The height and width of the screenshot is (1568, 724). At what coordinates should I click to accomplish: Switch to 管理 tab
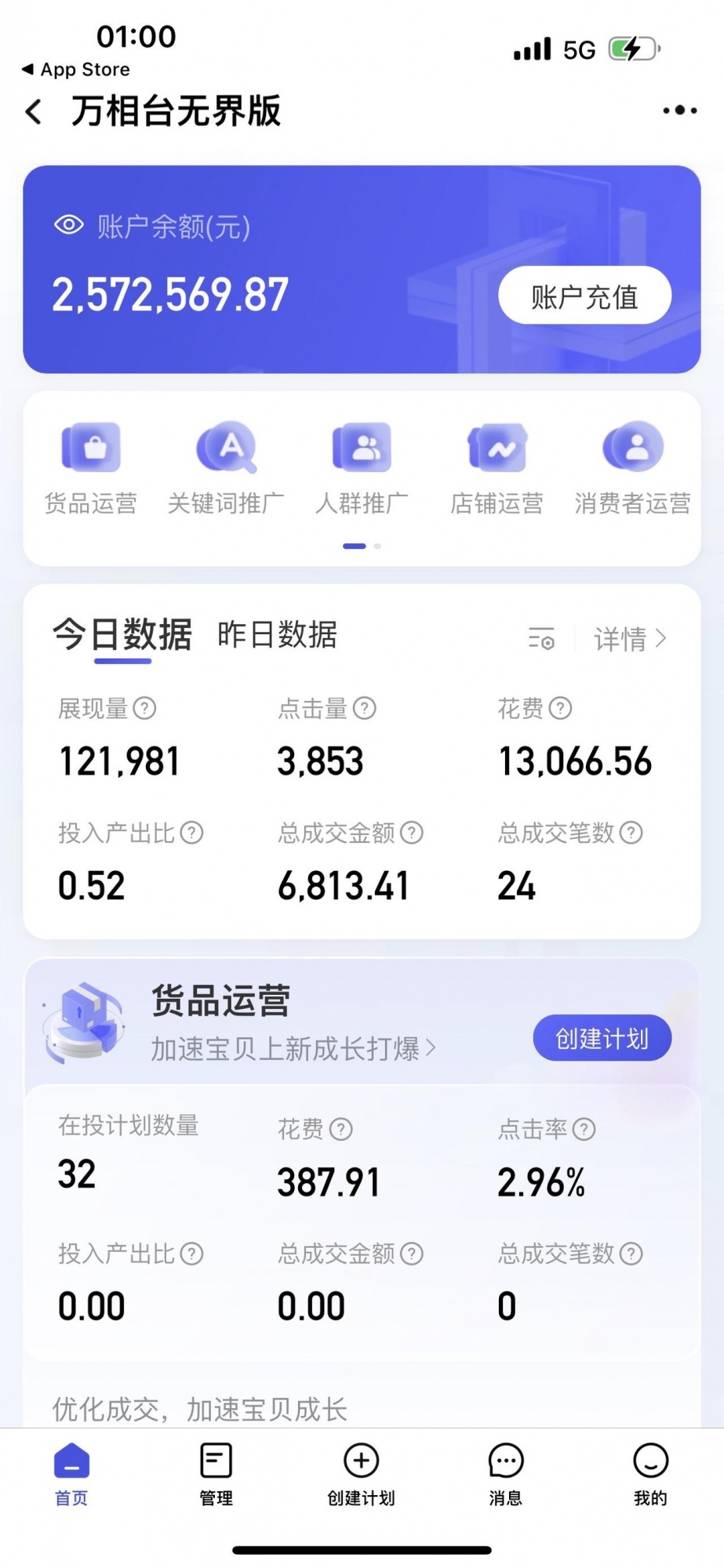[216, 1474]
